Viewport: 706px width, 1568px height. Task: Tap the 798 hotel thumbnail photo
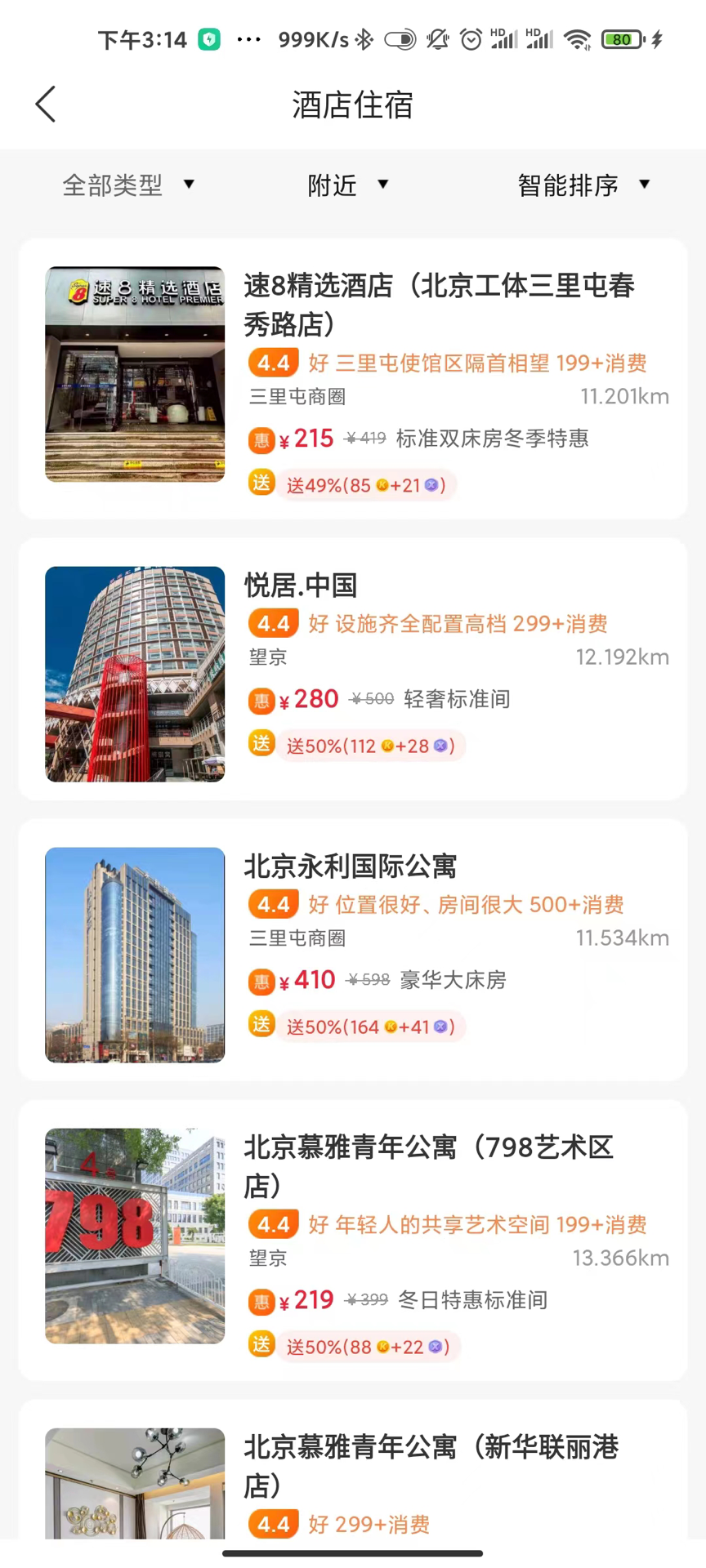134,1236
